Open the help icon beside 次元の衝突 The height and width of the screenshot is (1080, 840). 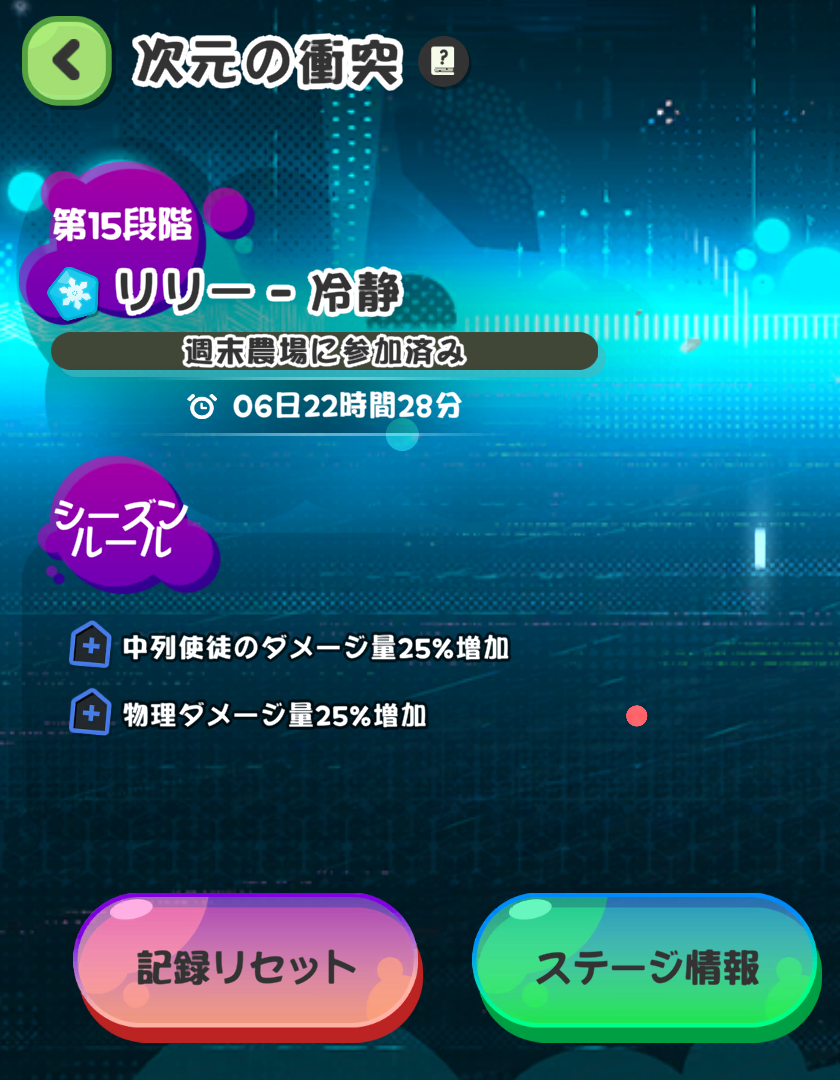(x=443, y=62)
